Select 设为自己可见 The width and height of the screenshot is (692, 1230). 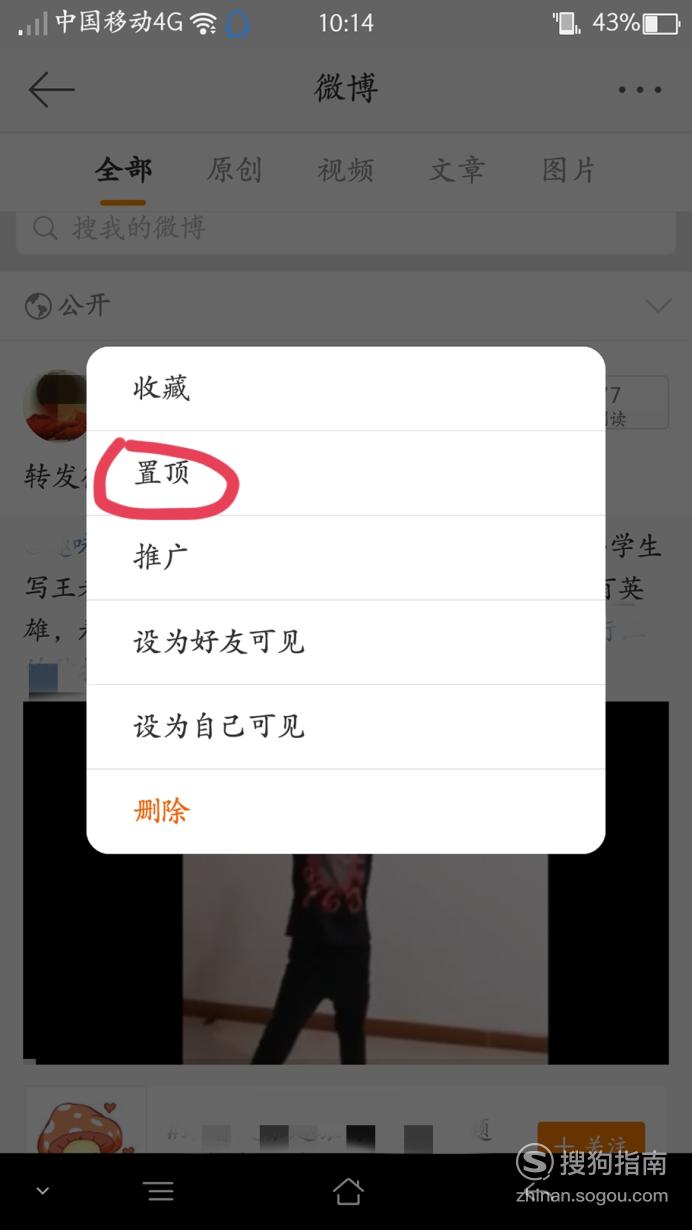tap(346, 727)
